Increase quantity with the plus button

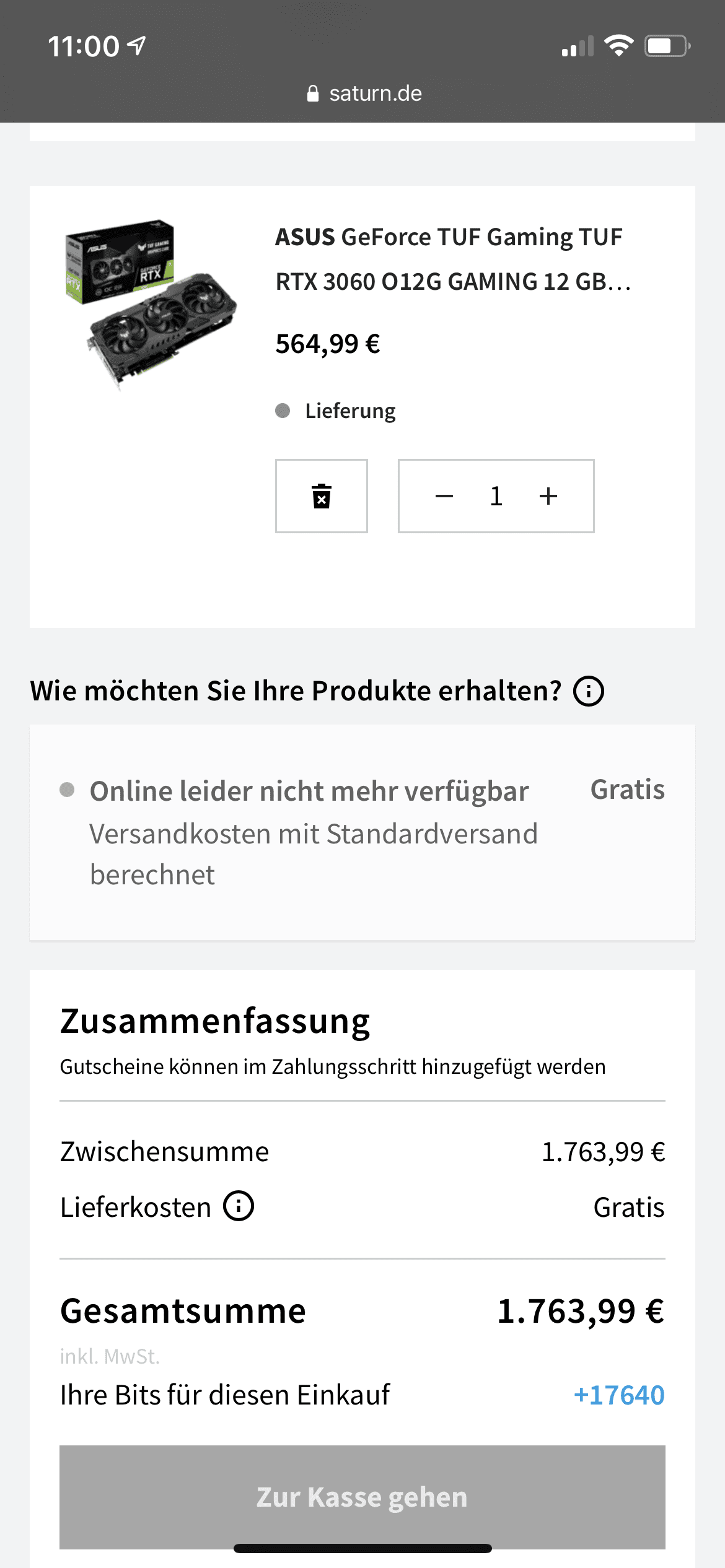pyautogui.click(x=548, y=496)
